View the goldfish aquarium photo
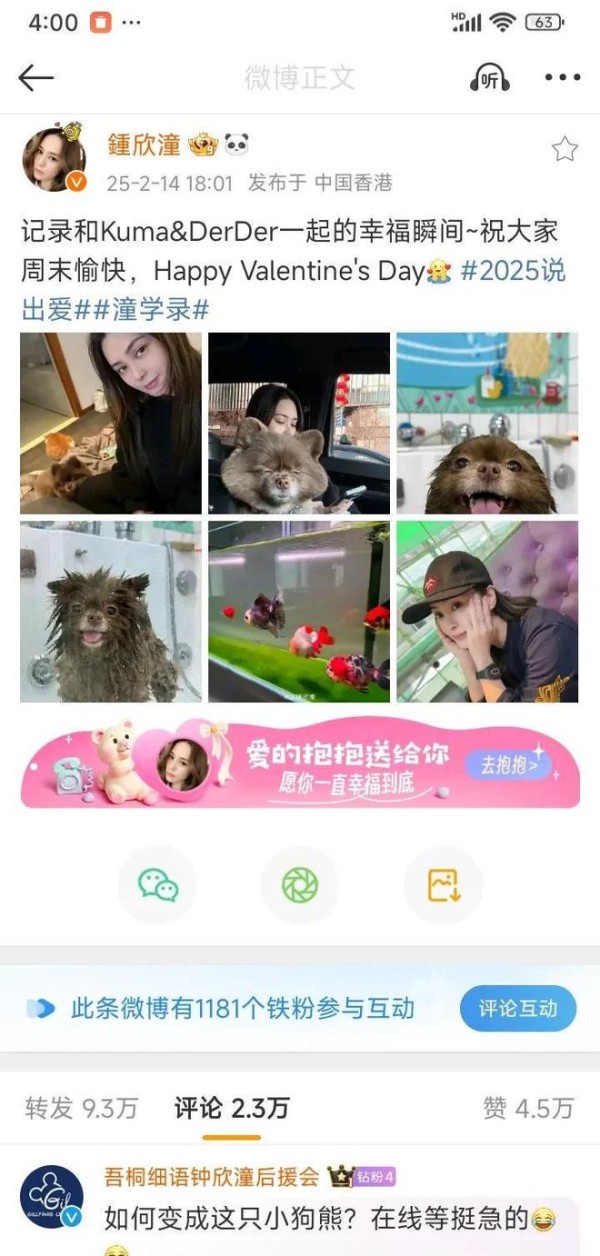 coord(299,611)
